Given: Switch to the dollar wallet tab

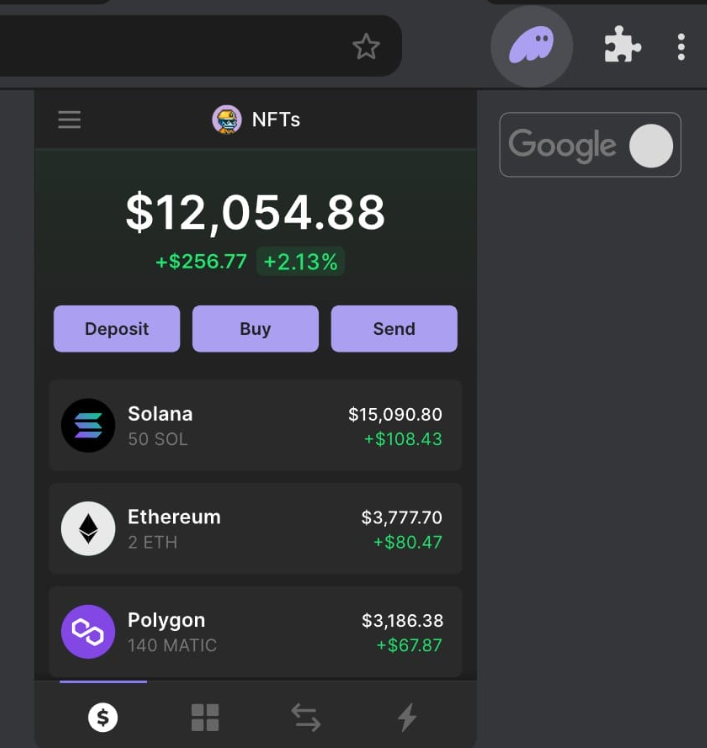Looking at the screenshot, I should click(103, 716).
